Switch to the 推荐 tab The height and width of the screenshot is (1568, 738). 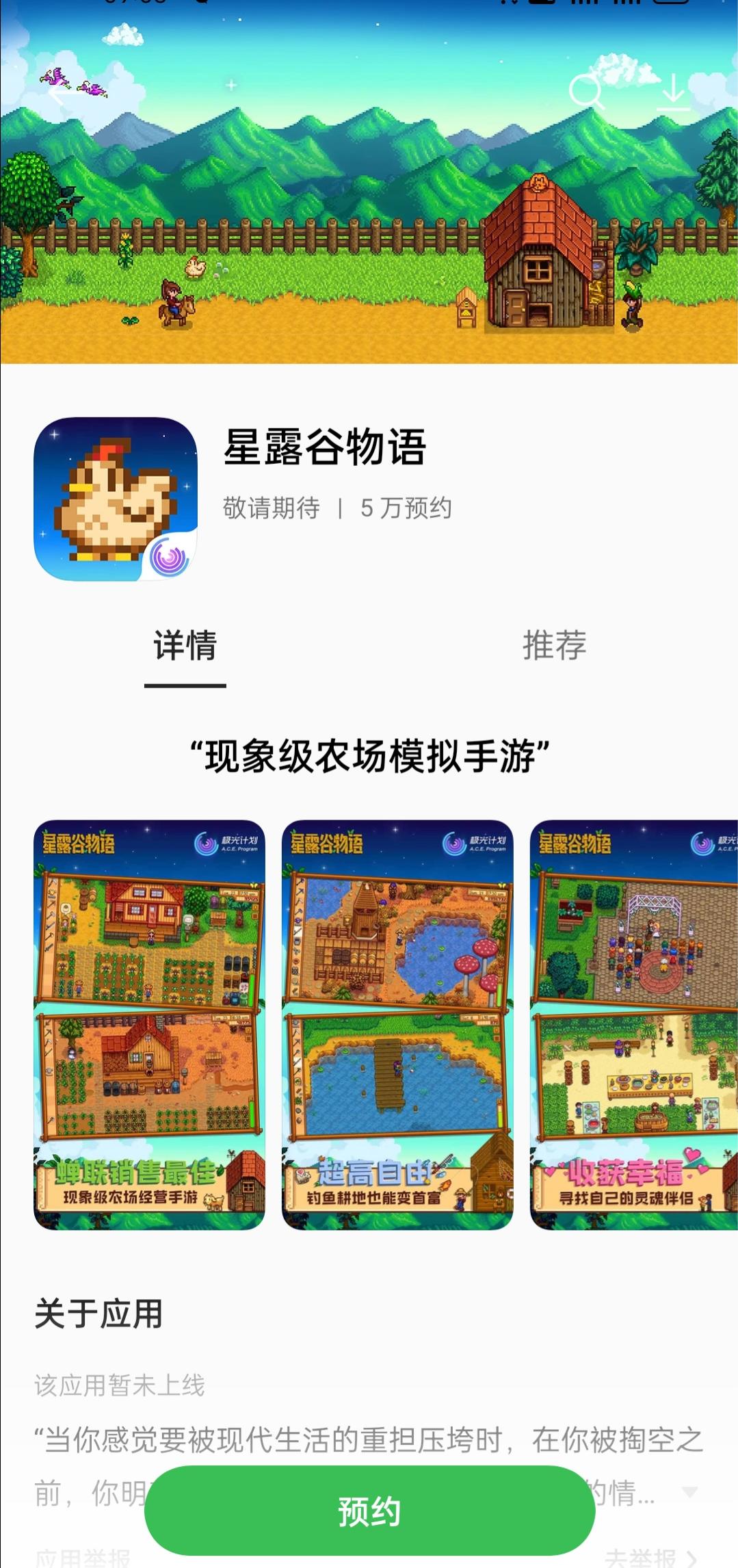(x=554, y=645)
